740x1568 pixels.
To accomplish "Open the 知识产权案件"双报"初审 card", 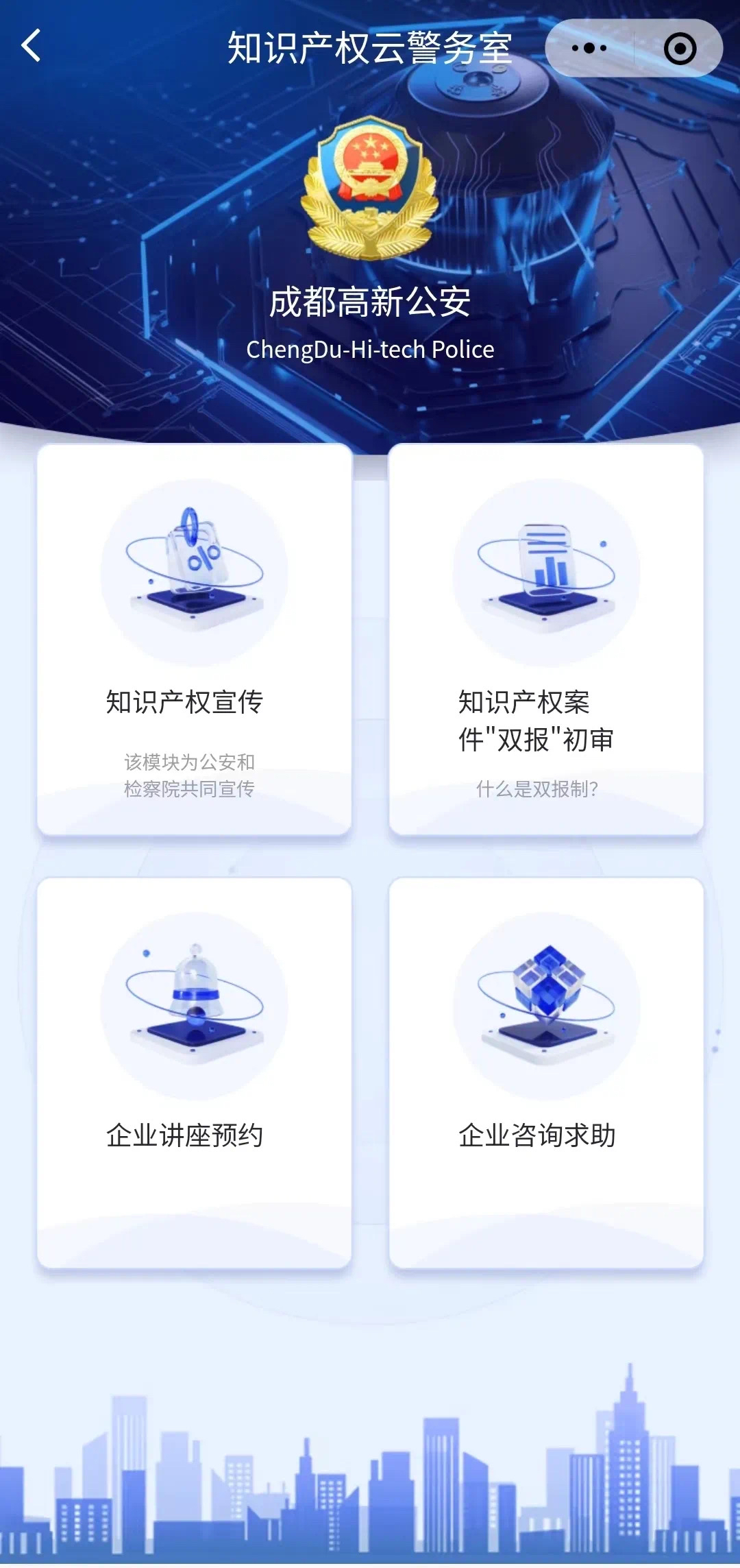I will 546,639.
